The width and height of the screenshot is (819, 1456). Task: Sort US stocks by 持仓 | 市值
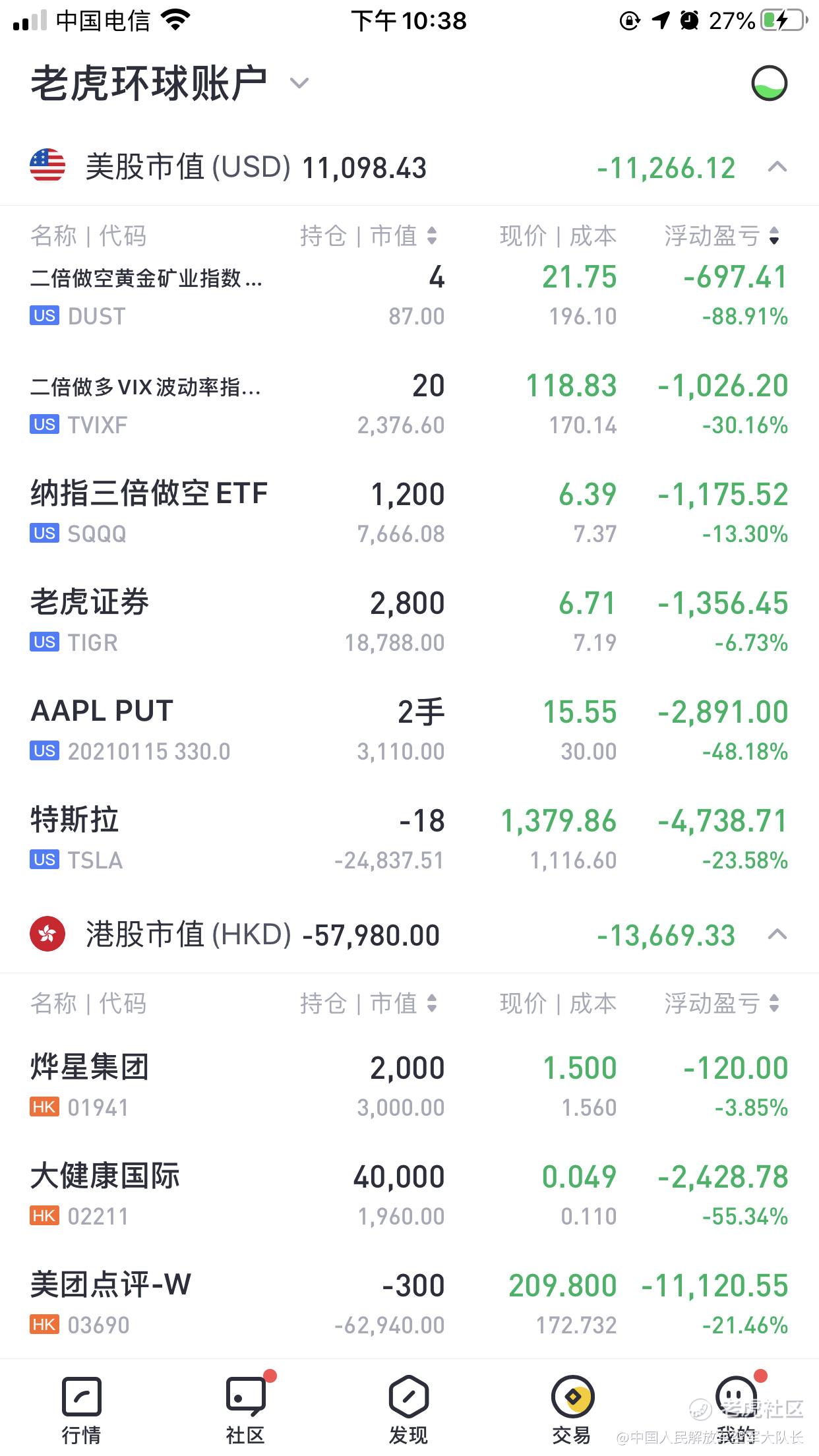[x=369, y=235]
